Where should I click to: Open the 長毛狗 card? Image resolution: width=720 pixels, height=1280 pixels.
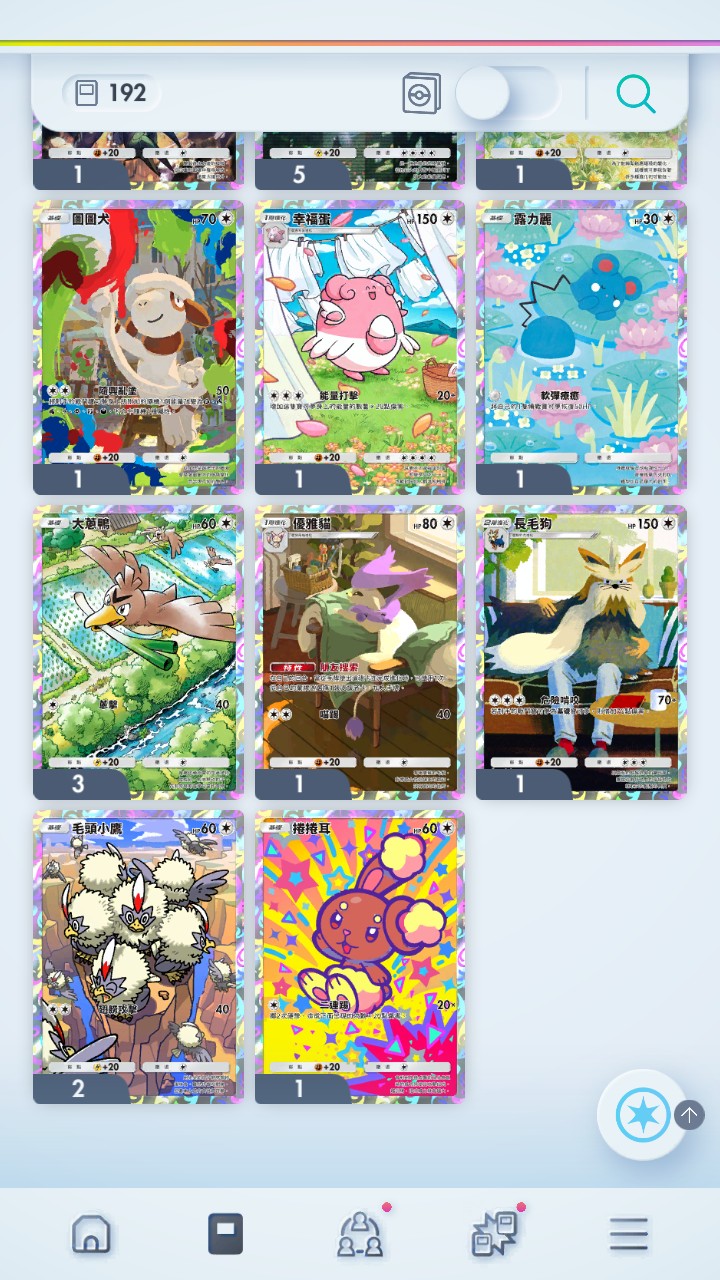pyautogui.click(x=581, y=650)
